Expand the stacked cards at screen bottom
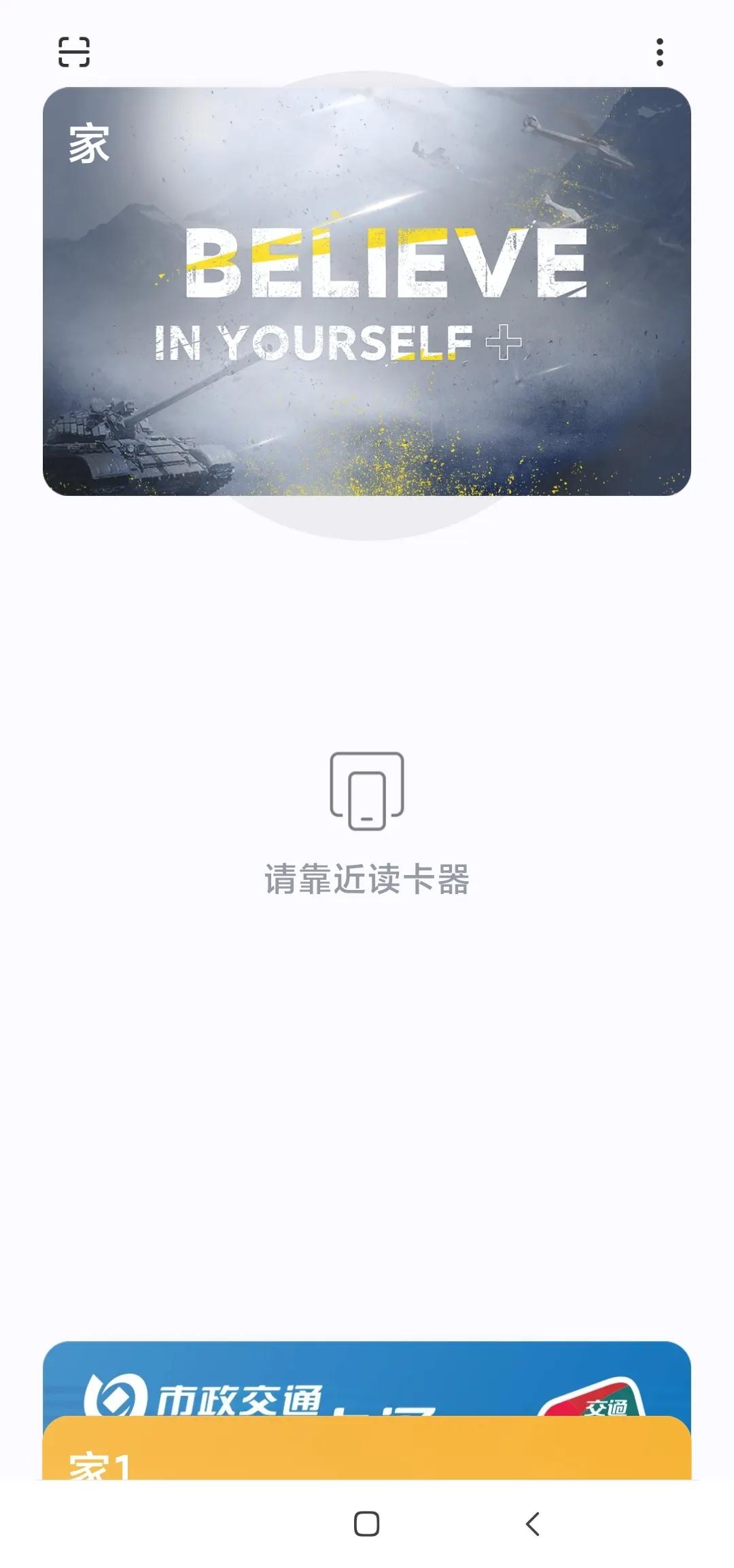Viewport: 734px width, 1568px height. tap(367, 1427)
